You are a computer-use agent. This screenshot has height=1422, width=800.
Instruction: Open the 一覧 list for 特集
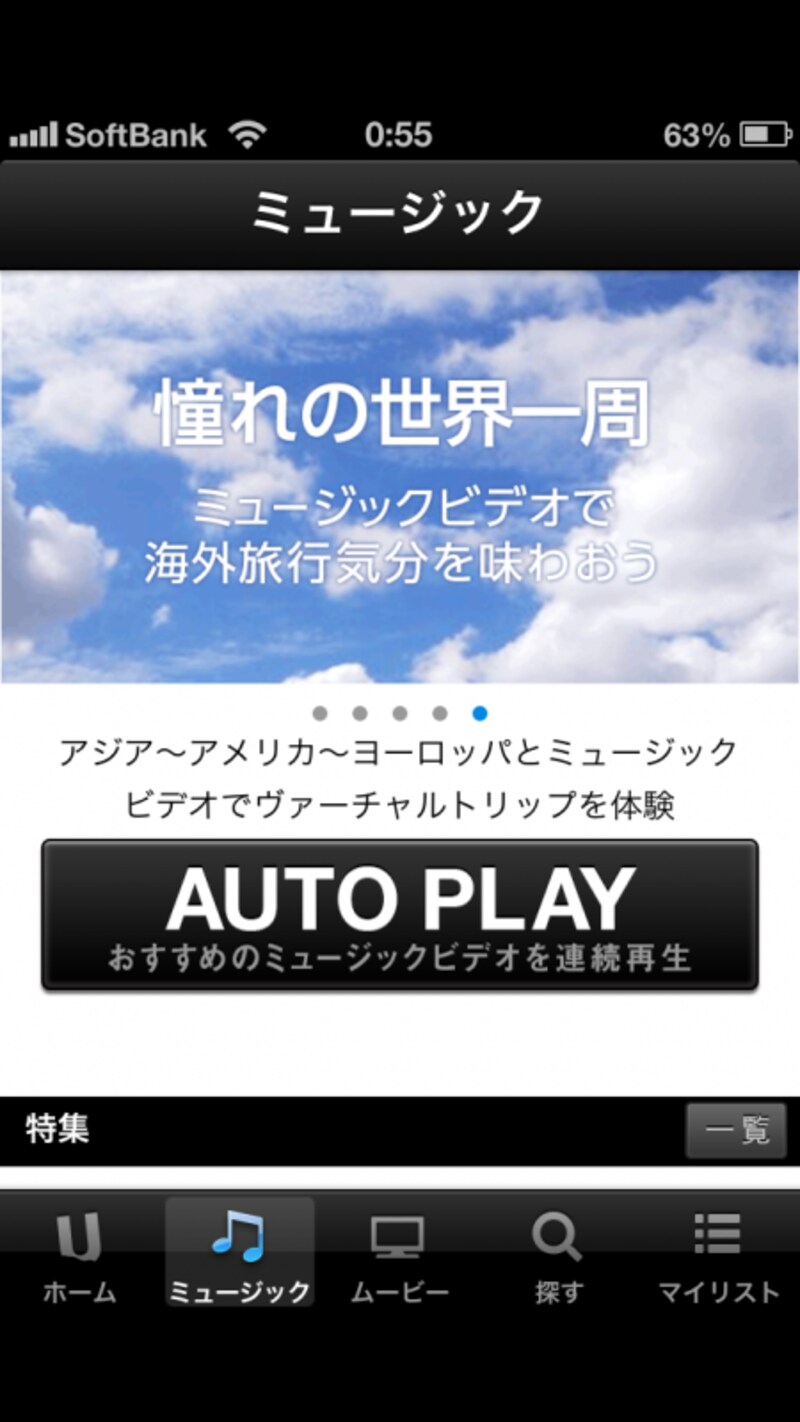point(735,1131)
